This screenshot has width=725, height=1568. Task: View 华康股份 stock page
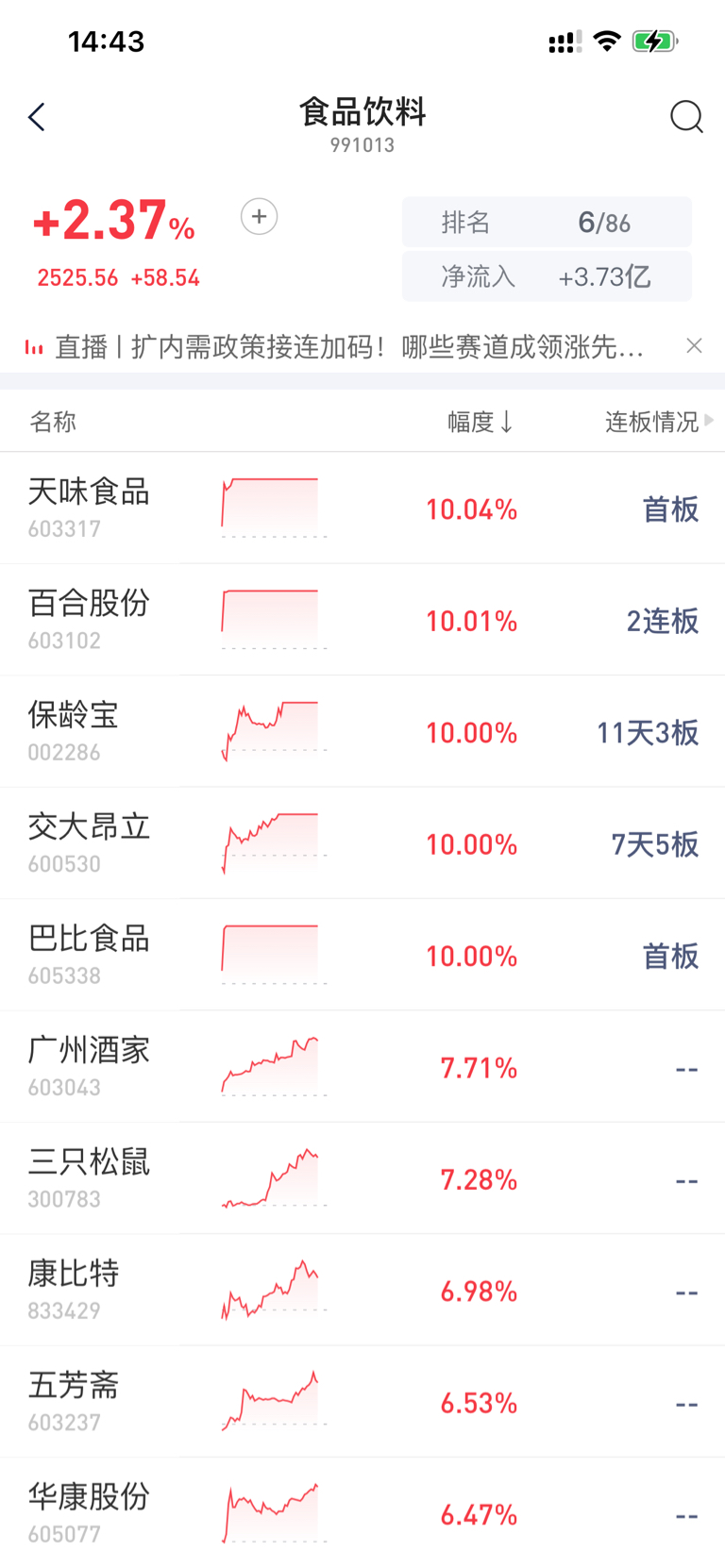362,1513
